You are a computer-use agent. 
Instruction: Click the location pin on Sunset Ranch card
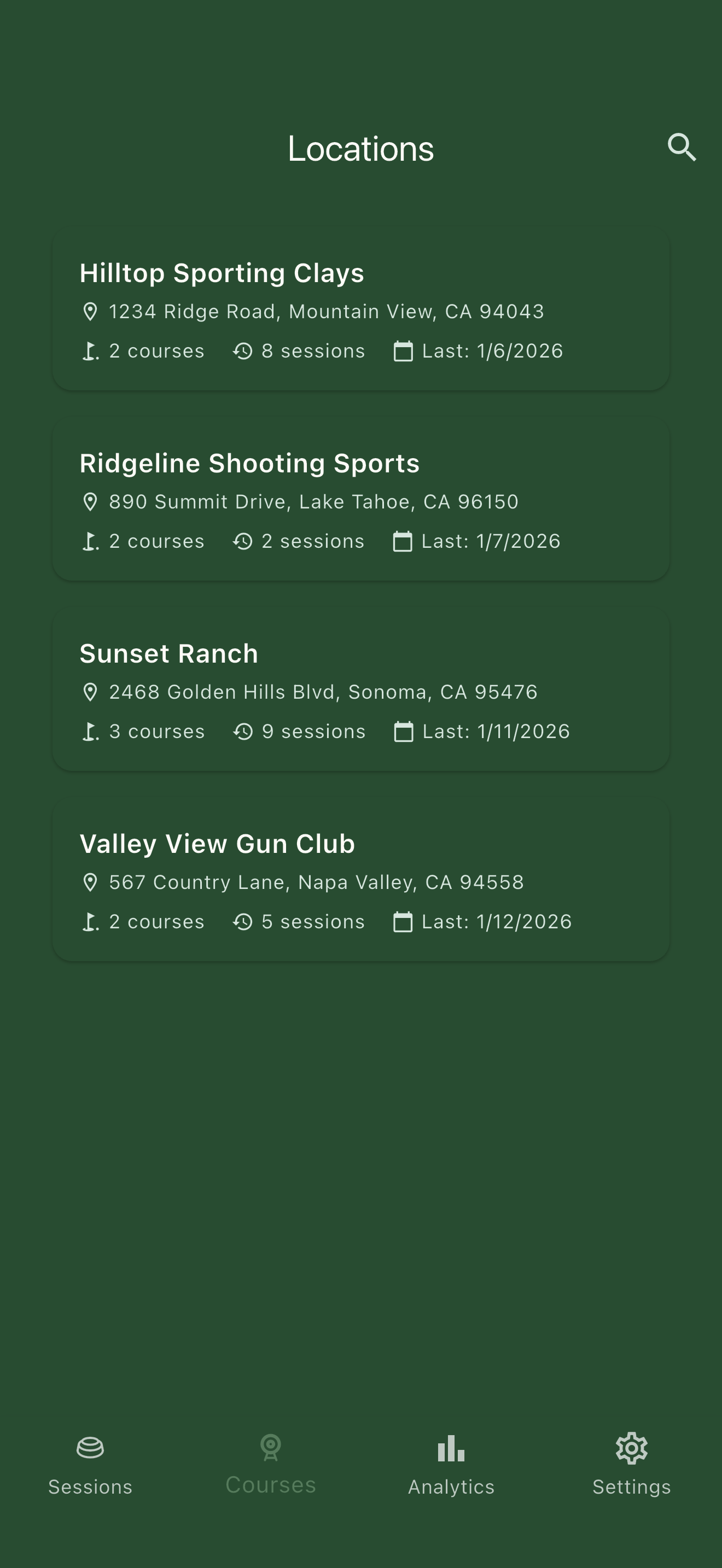point(90,692)
